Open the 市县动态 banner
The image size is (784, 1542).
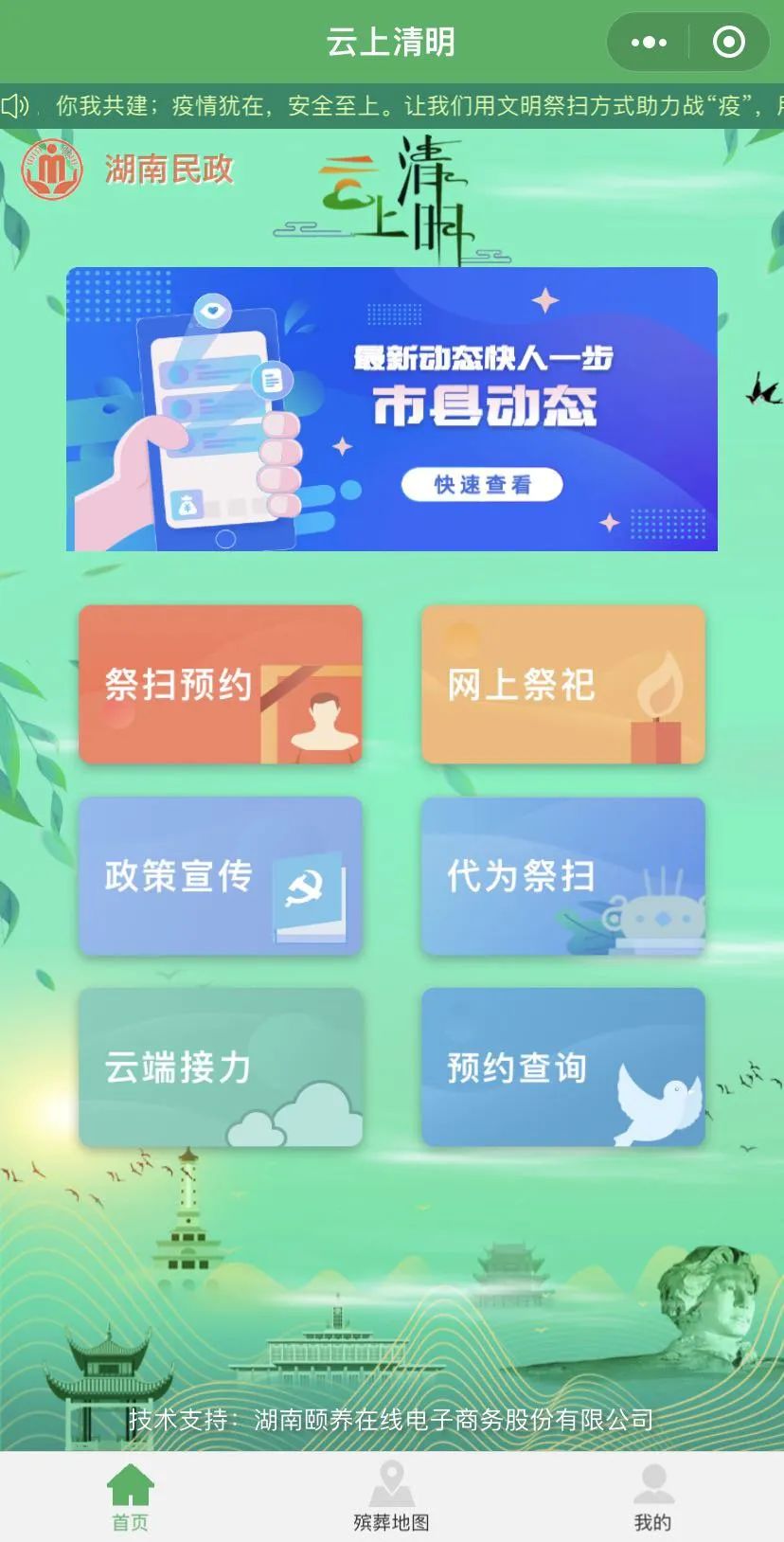pyautogui.click(x=391, y=409)
